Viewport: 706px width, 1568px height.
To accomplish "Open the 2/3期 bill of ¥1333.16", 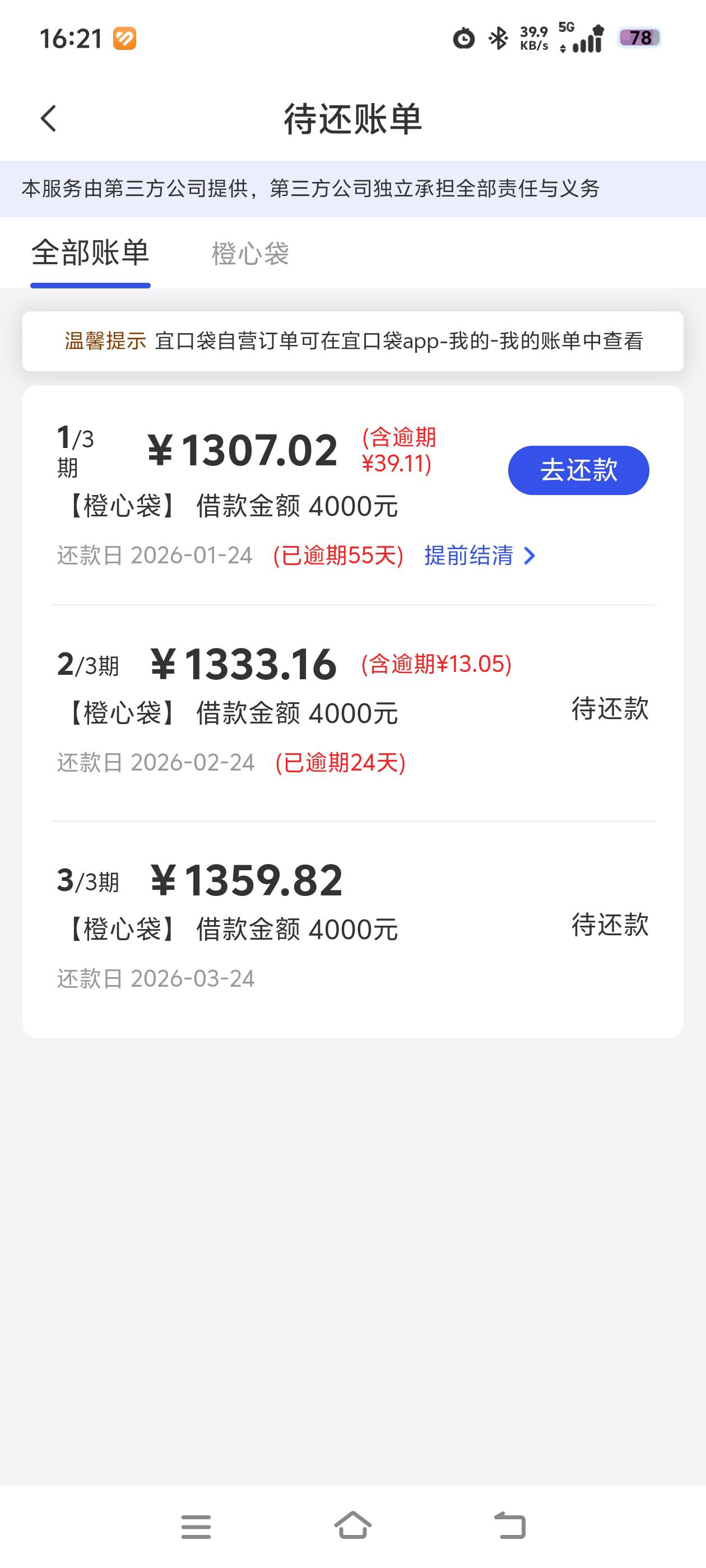I will coord(352,713).
